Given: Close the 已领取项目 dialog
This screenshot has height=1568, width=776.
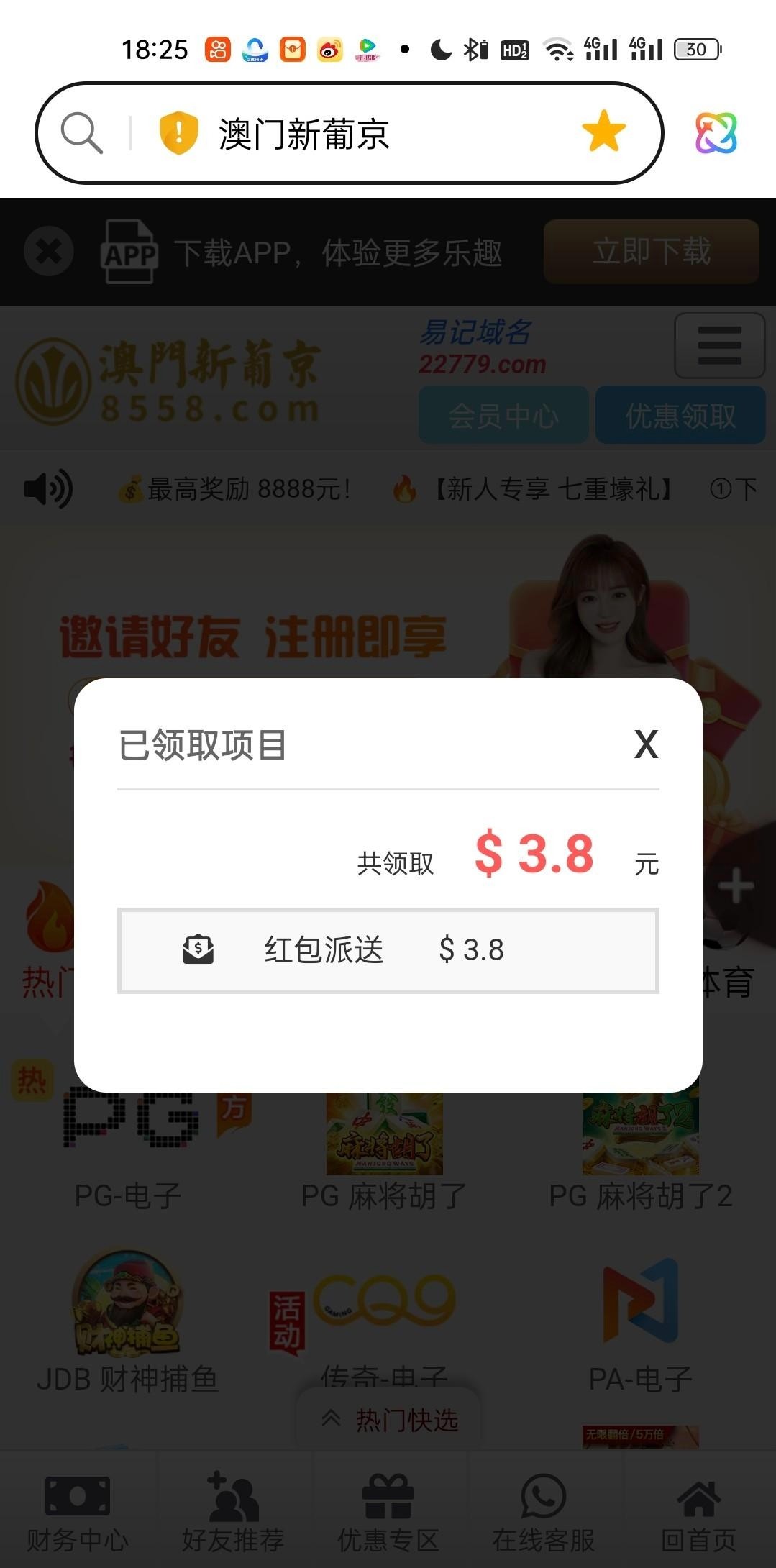Looking at the screenshot, I should (646, 744).
